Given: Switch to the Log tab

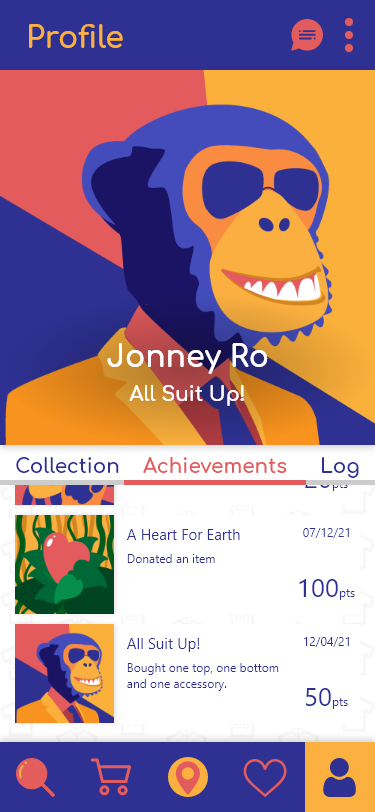Looking at the screenshot, I should tap(340, 466).
